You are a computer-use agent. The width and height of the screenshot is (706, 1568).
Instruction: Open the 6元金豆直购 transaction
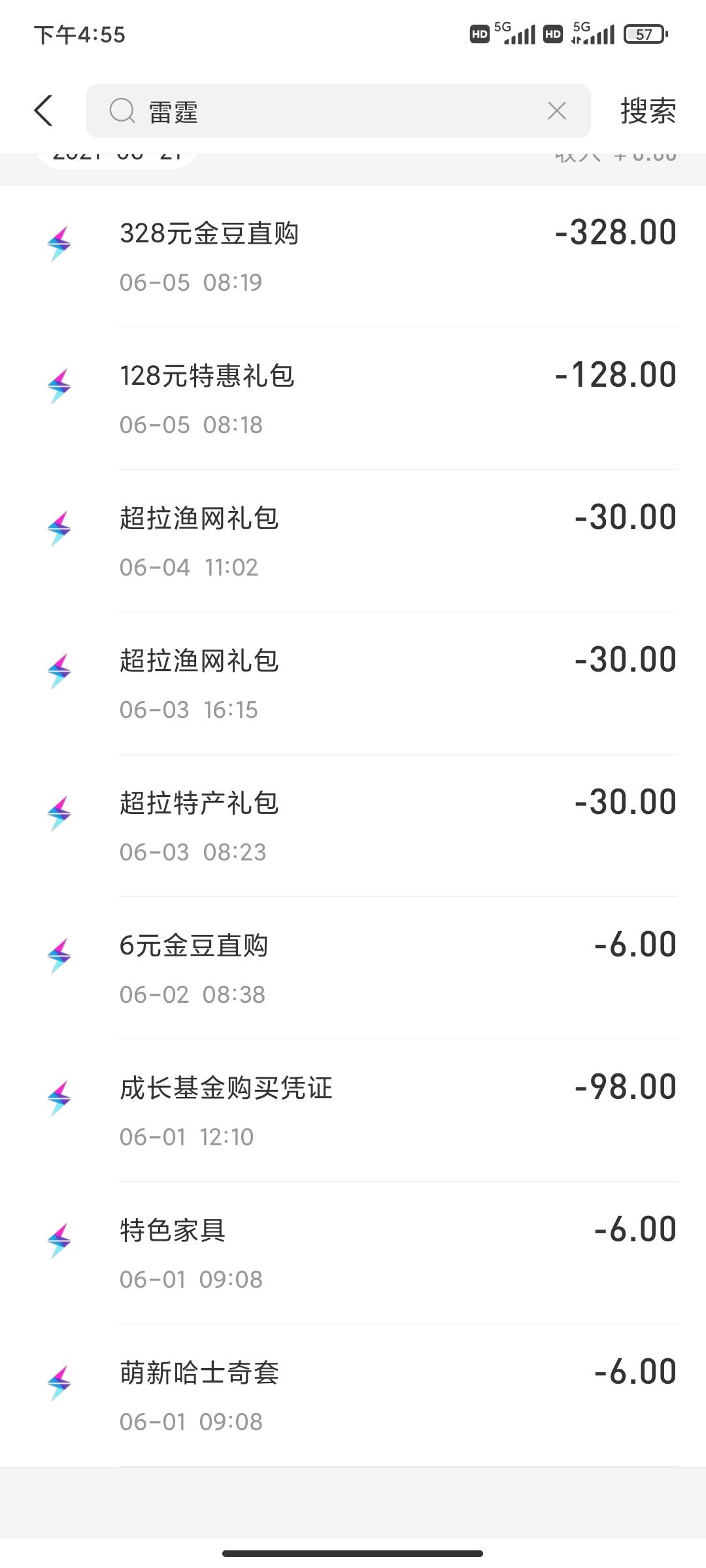click(353, 968)
